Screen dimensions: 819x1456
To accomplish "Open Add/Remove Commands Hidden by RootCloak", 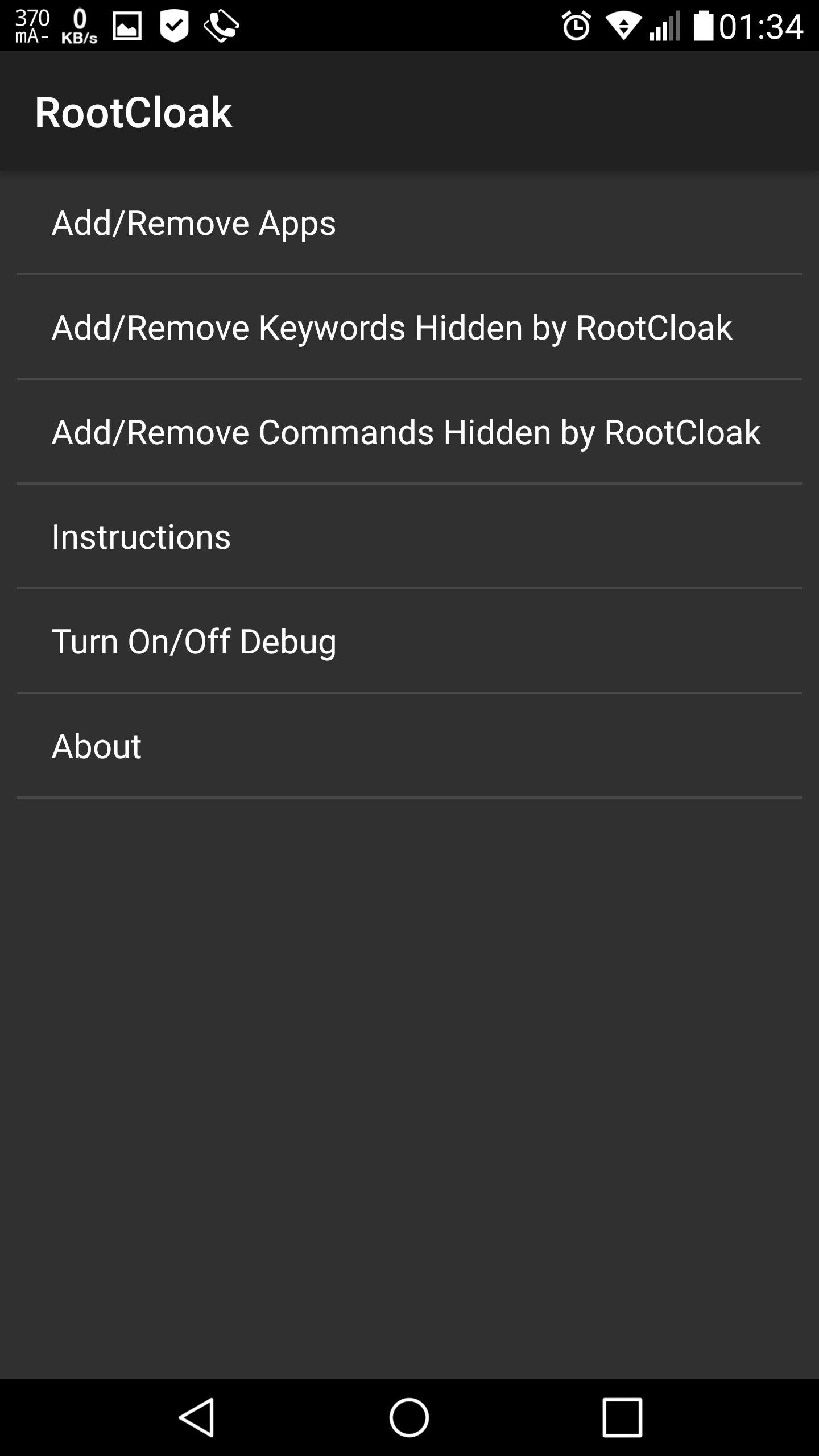I will coord(409,432).
